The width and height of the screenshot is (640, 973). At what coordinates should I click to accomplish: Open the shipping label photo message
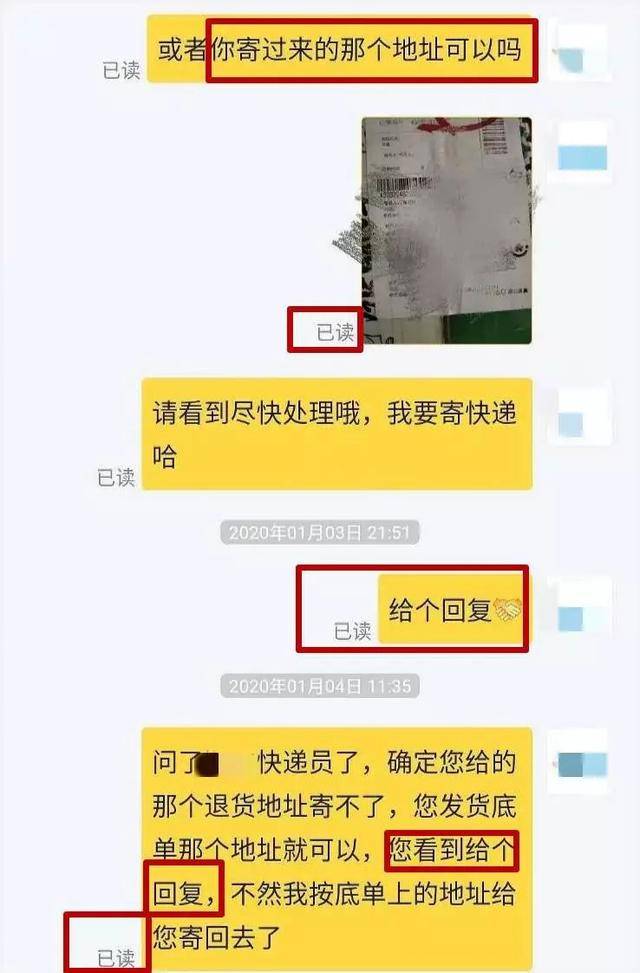pos(446,230)
